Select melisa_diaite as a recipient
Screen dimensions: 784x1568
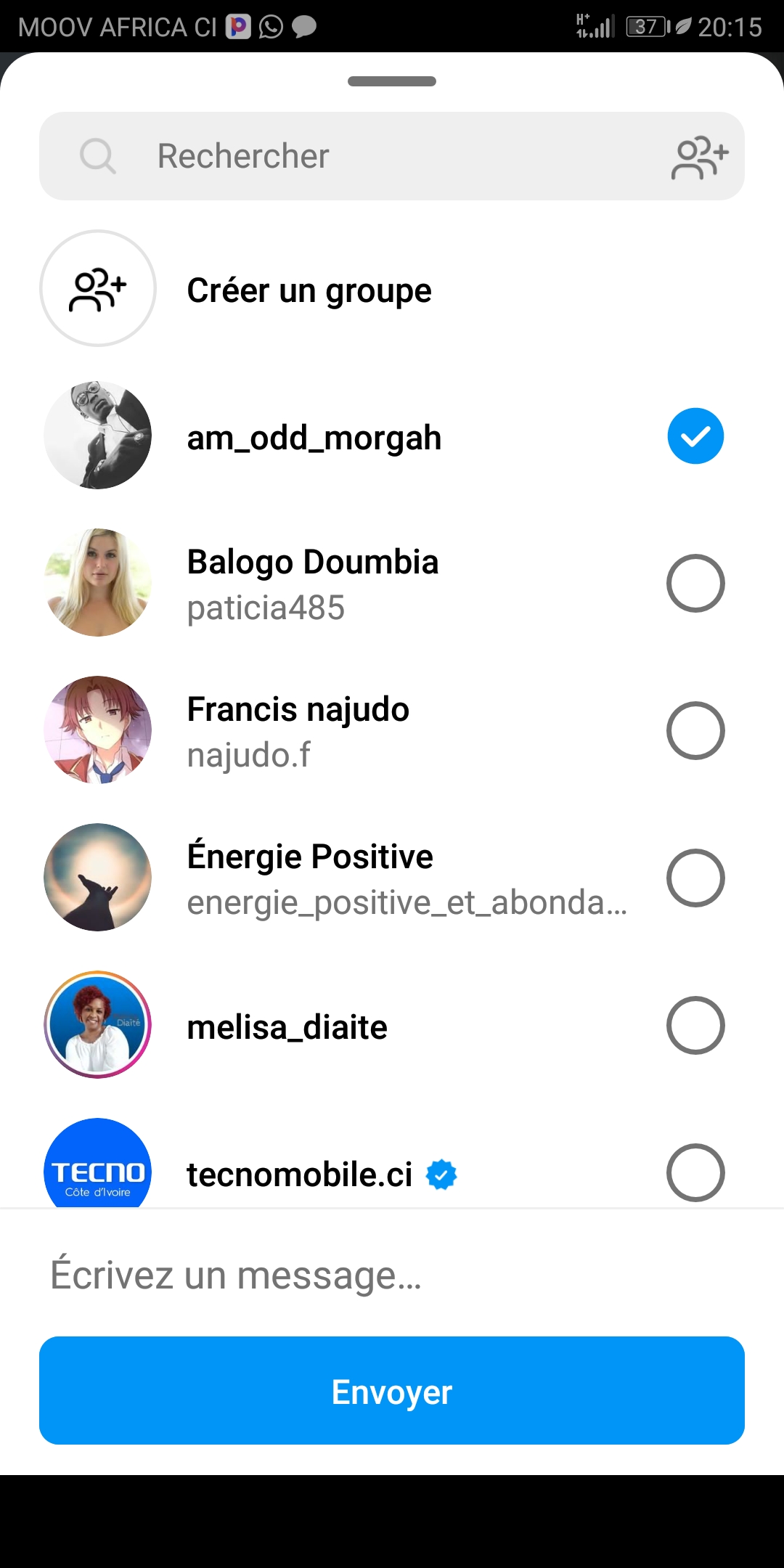(x=695, y=1026)
